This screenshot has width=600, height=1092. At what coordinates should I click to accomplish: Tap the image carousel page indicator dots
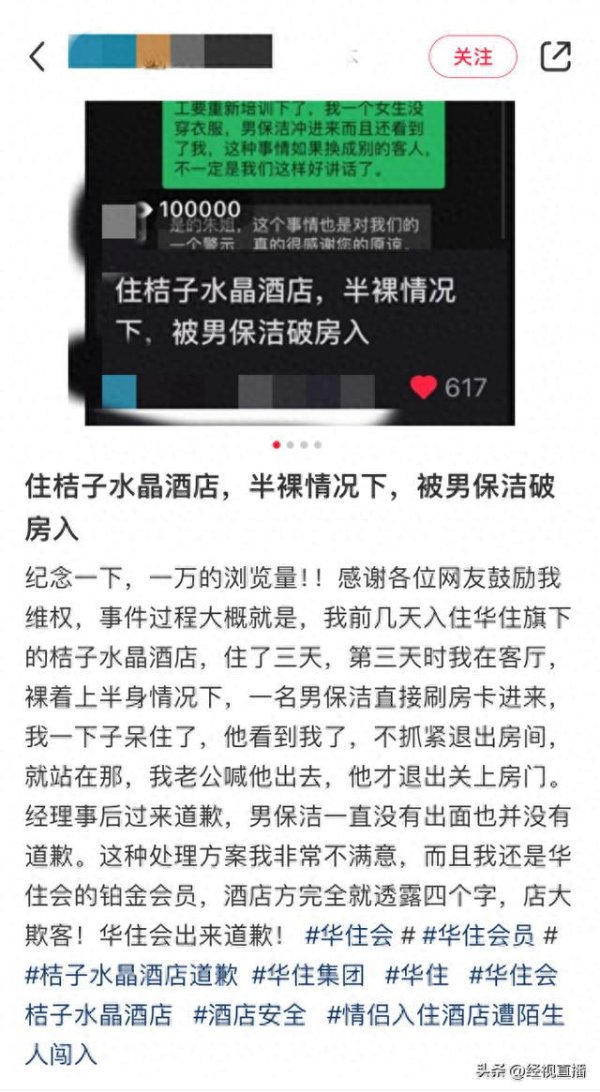coord(298,444)
